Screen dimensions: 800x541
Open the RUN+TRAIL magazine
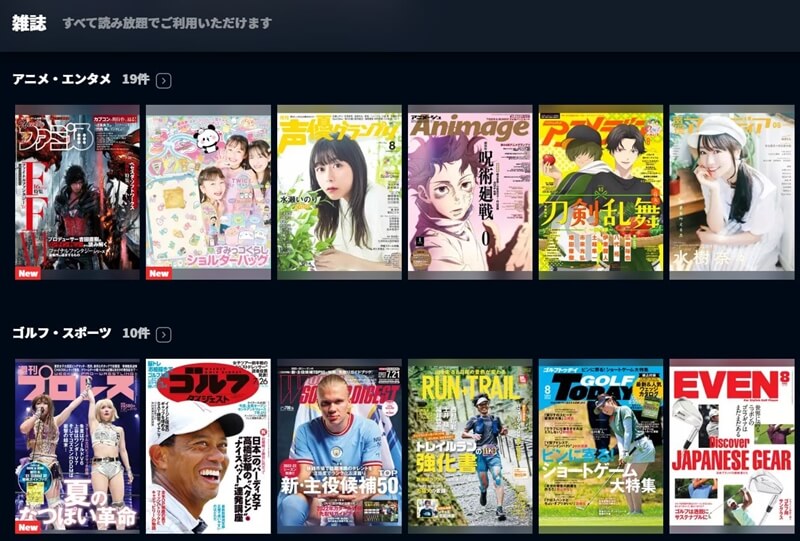coord(470,446)
